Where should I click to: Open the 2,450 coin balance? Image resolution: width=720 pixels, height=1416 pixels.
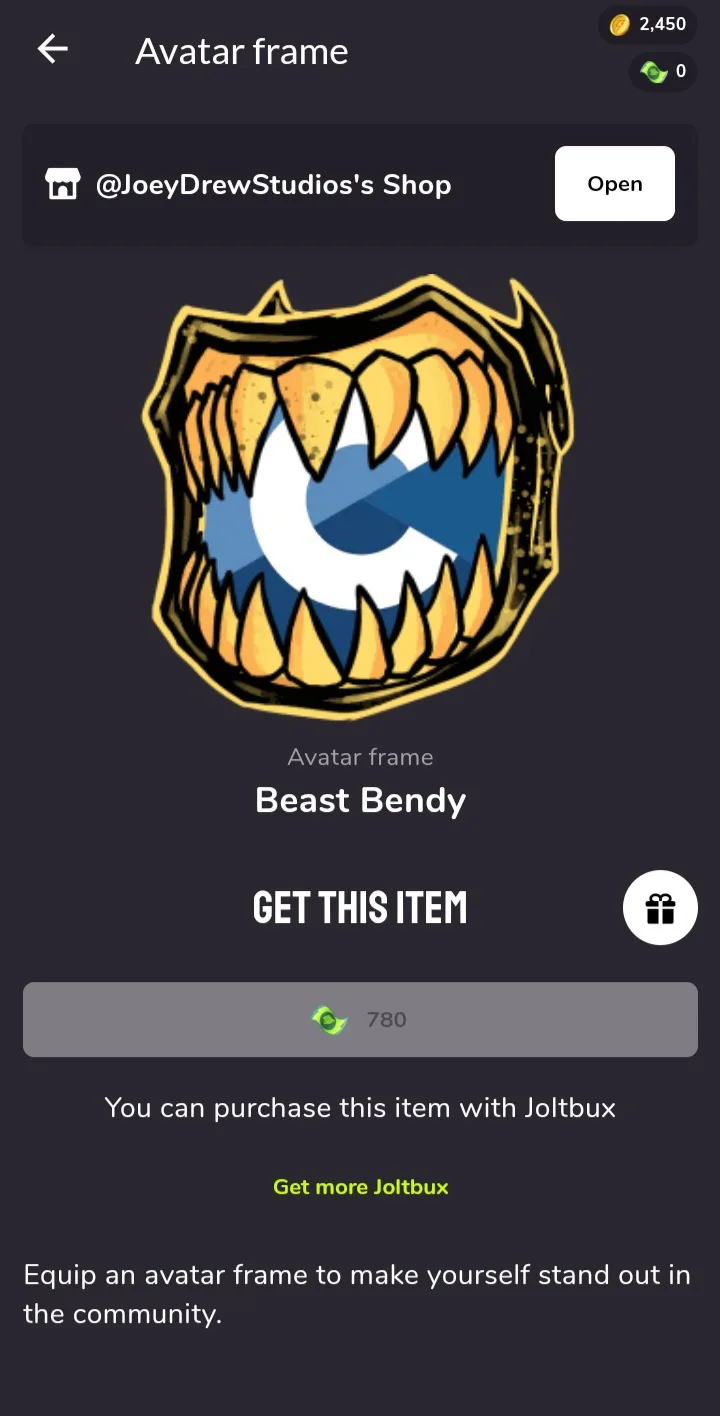pyautogui.click(x=647, y=24)
